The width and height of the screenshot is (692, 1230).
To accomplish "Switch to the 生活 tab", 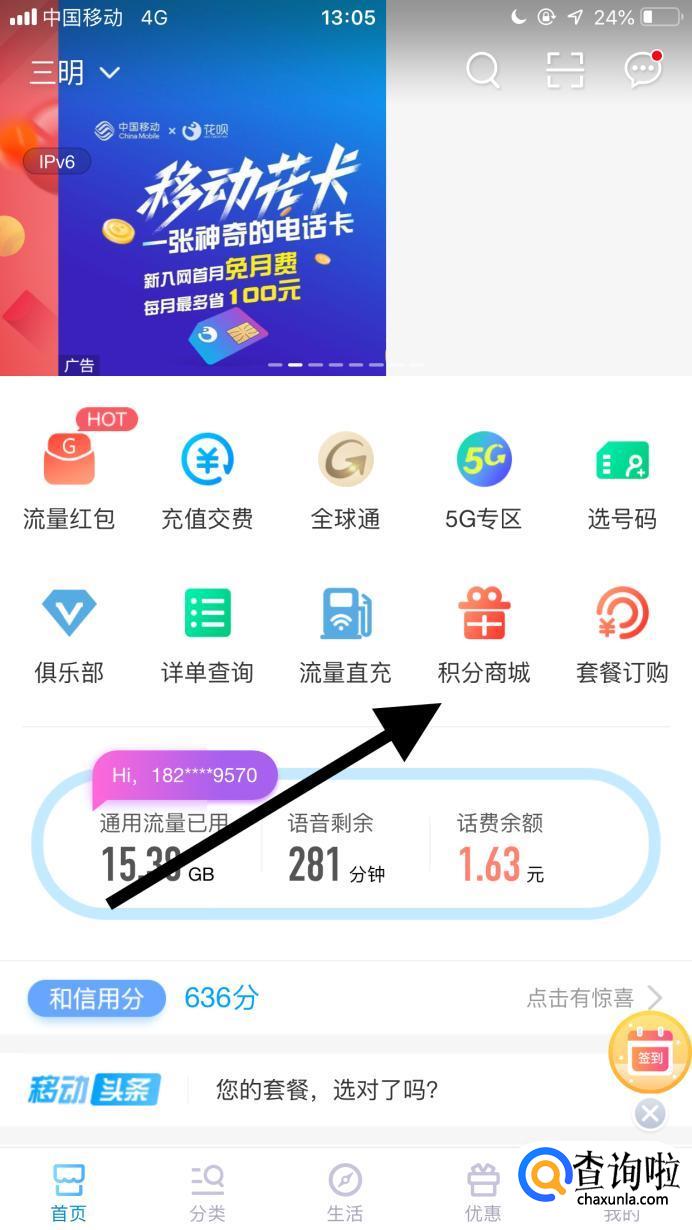I will click(x=345, y=1193).
